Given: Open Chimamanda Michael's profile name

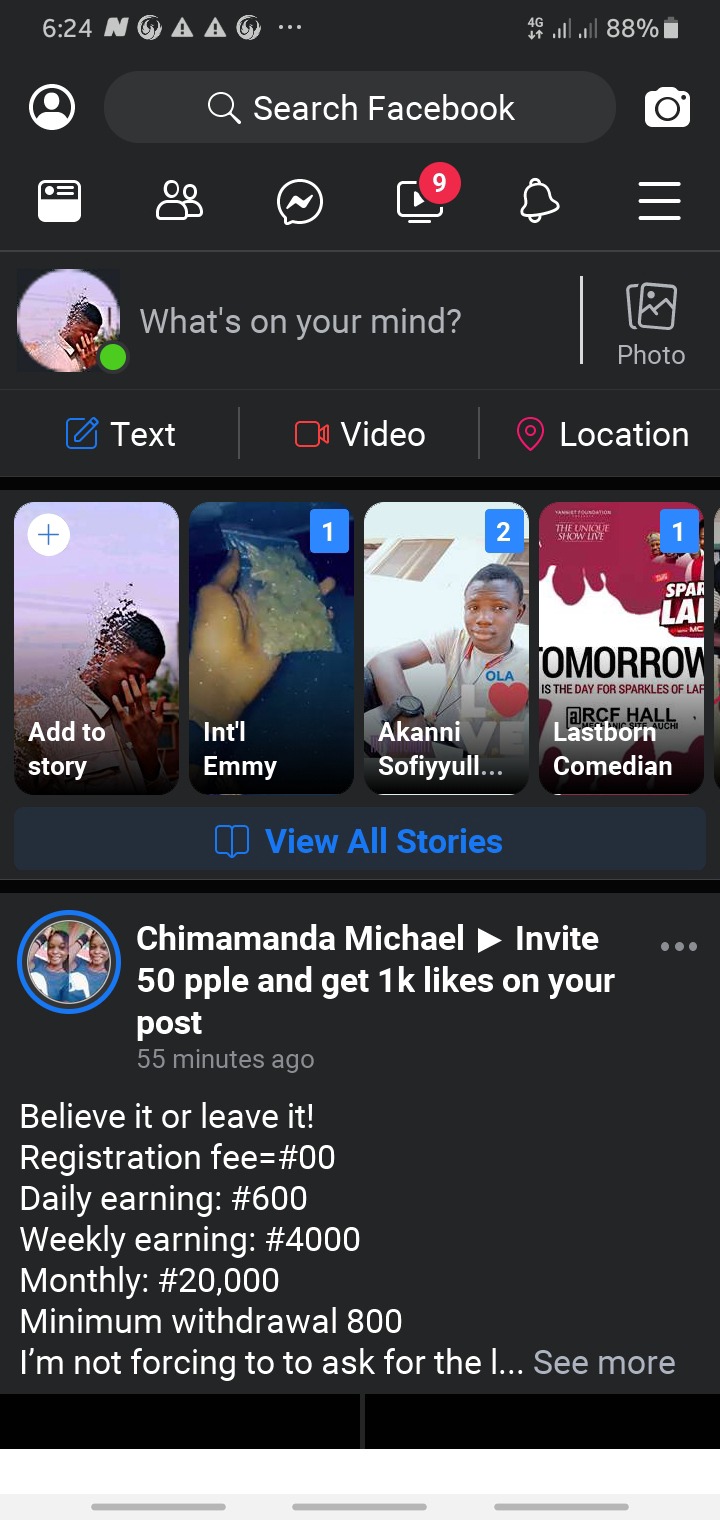Looking at the screenshot, I should [299, 939].
